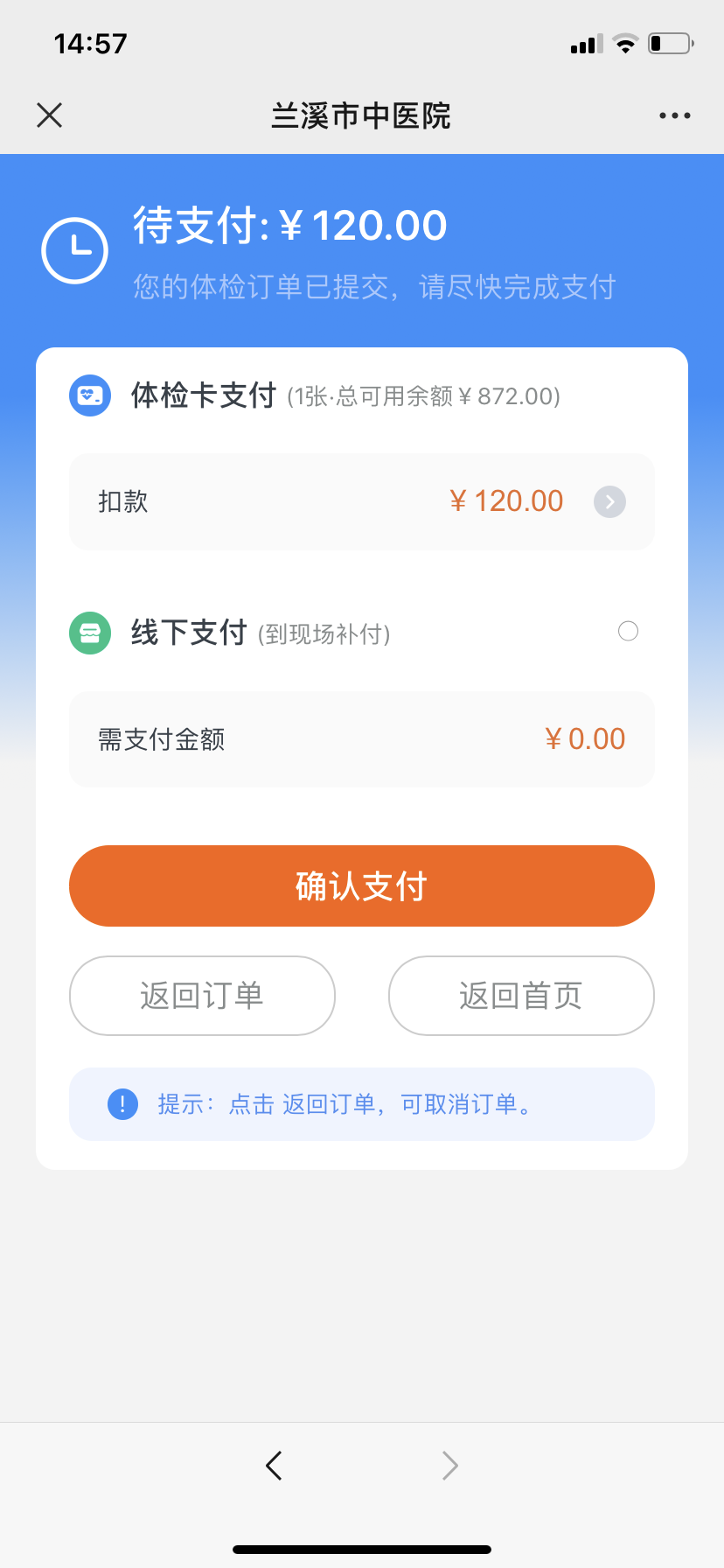Confirm payment with 确认支付

click(362, 885)
